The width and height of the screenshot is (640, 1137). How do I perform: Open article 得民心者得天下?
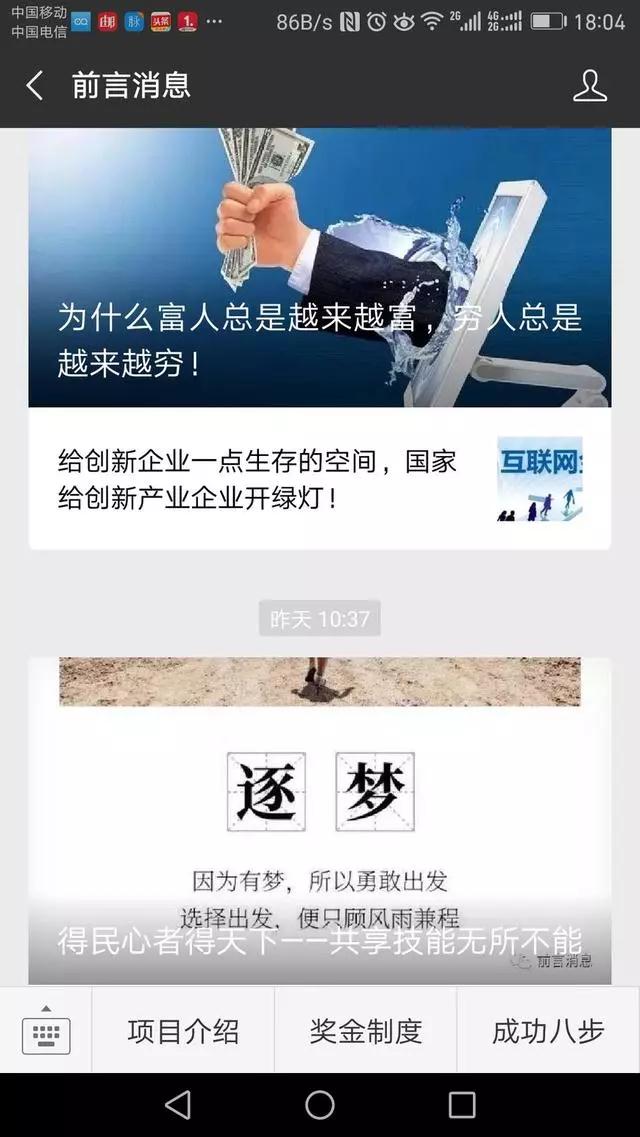(x=319, y=820)
